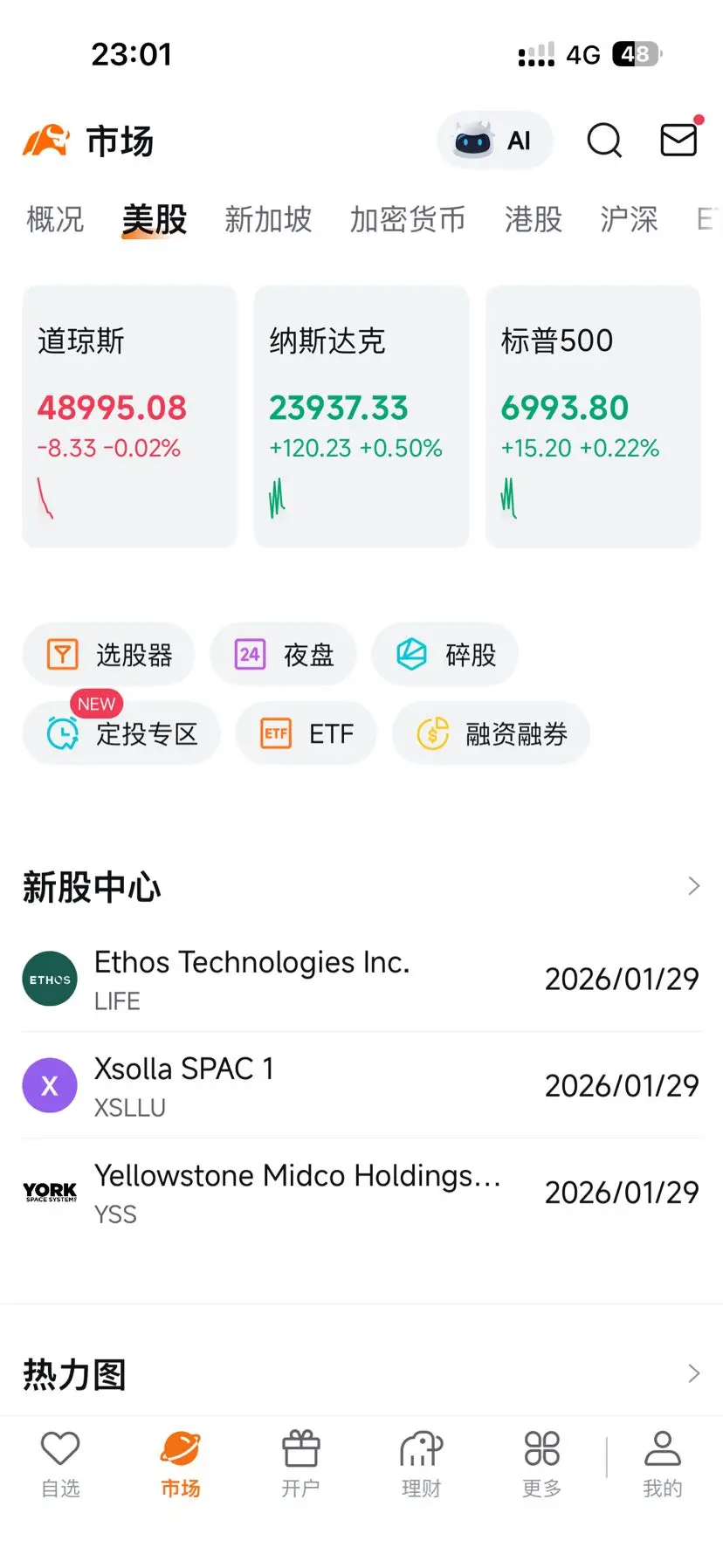Open the 纳斯达克 index card
Viewport: 723px width, 1568px height.
pos(361,416)
